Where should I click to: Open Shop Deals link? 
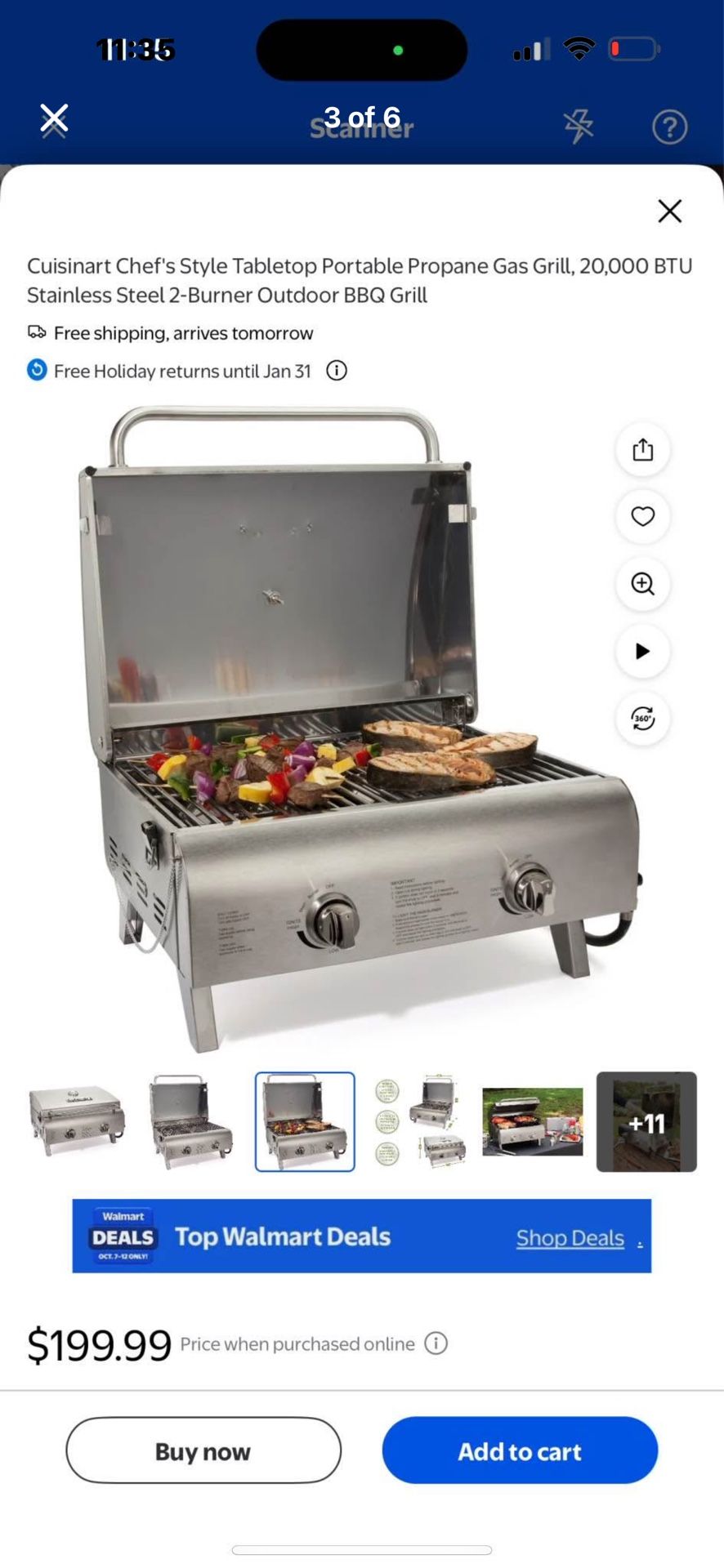pos(570,1237)
